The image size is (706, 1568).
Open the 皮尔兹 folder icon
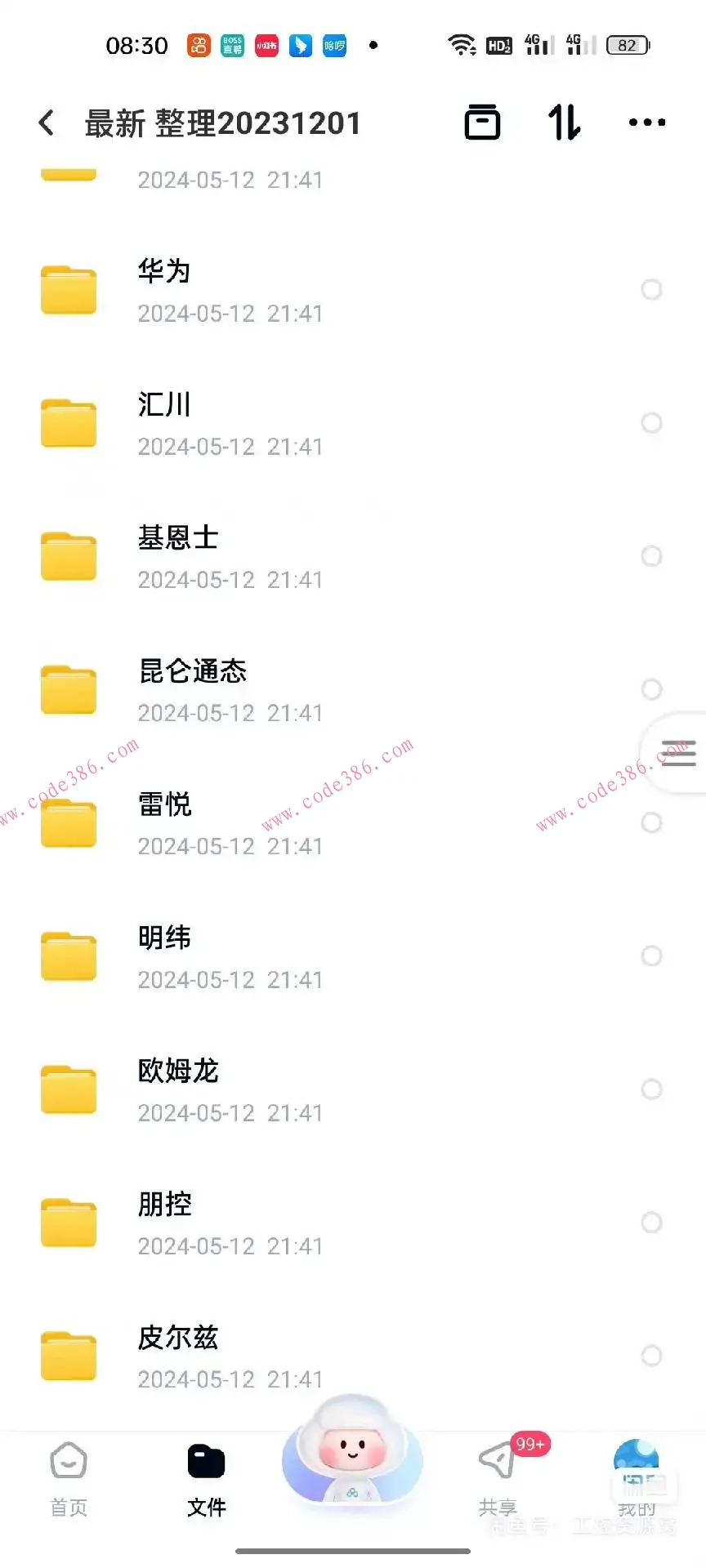(69, 1356)
